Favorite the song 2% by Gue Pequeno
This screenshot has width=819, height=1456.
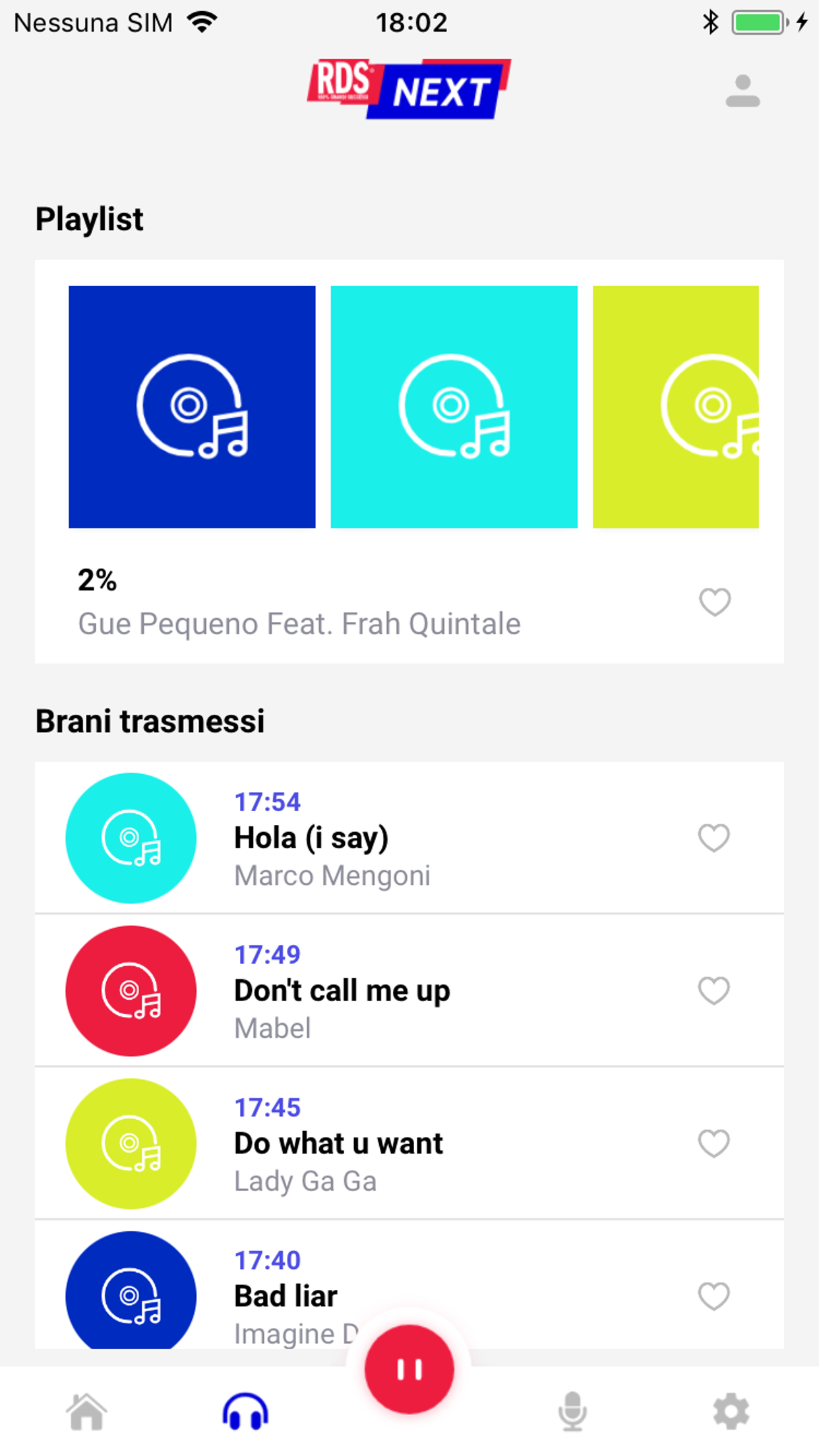point(714,601)
